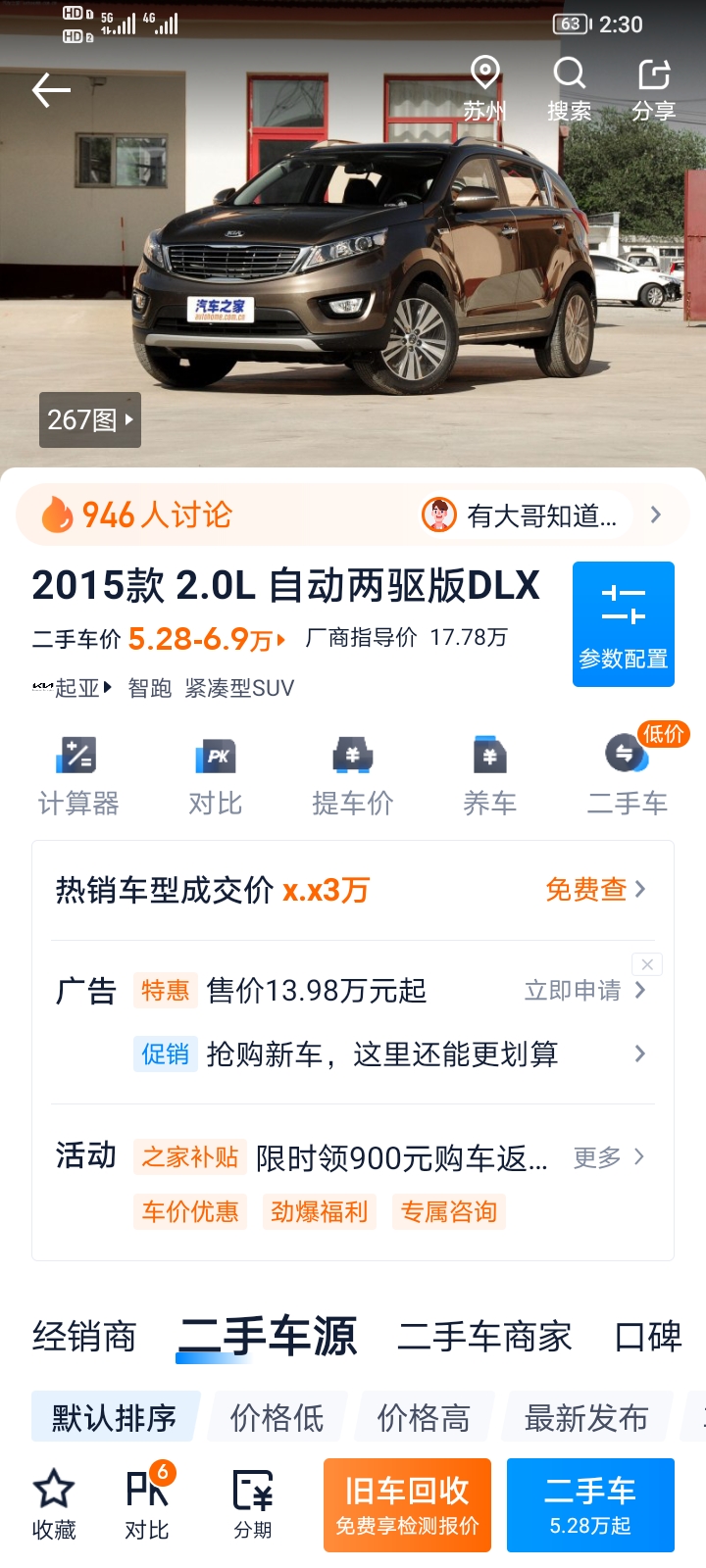Check the deal price via 免费查
The image size is (706, 1568).
[595, 889]
